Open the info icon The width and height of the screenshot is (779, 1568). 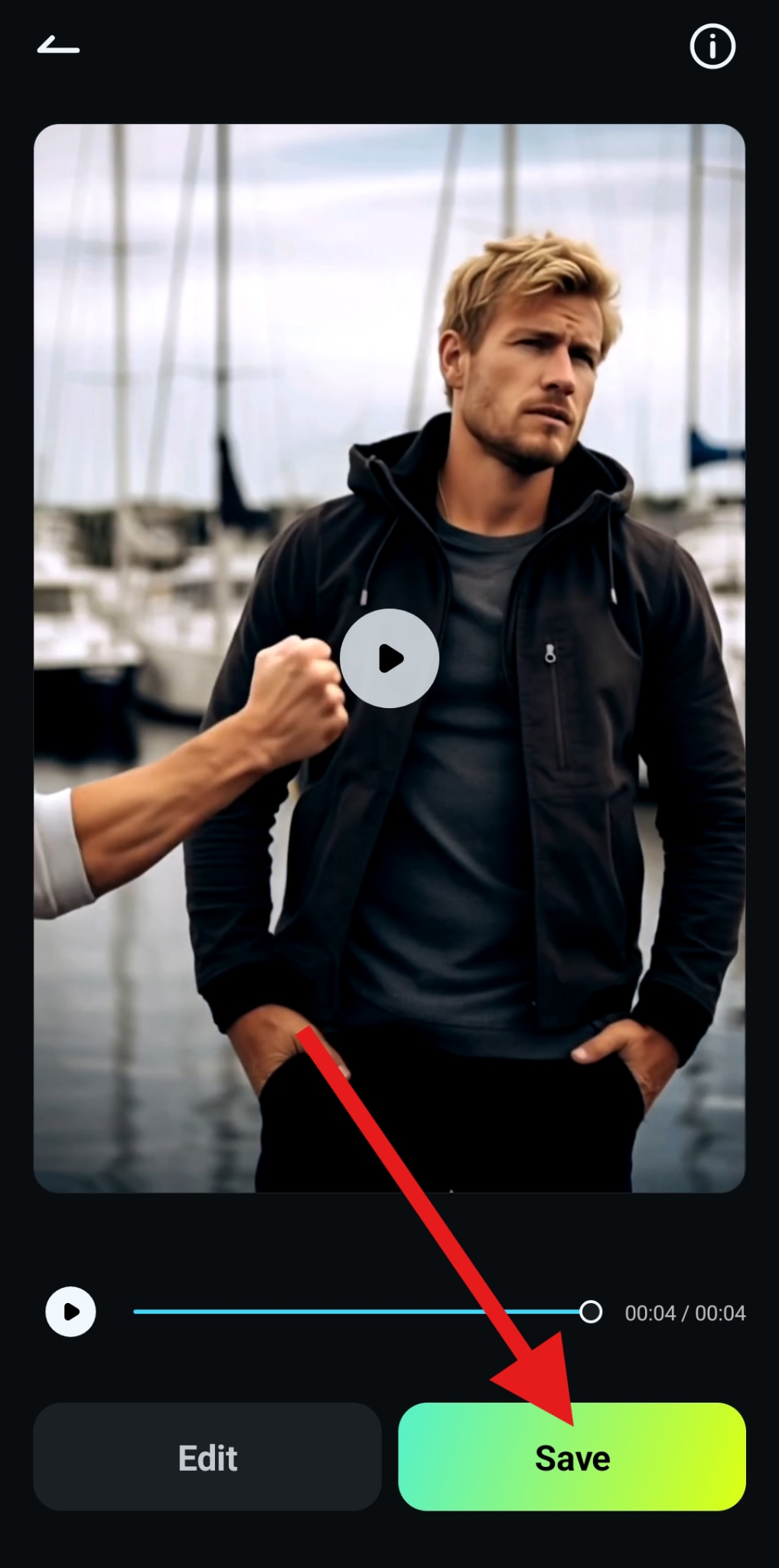712,47
